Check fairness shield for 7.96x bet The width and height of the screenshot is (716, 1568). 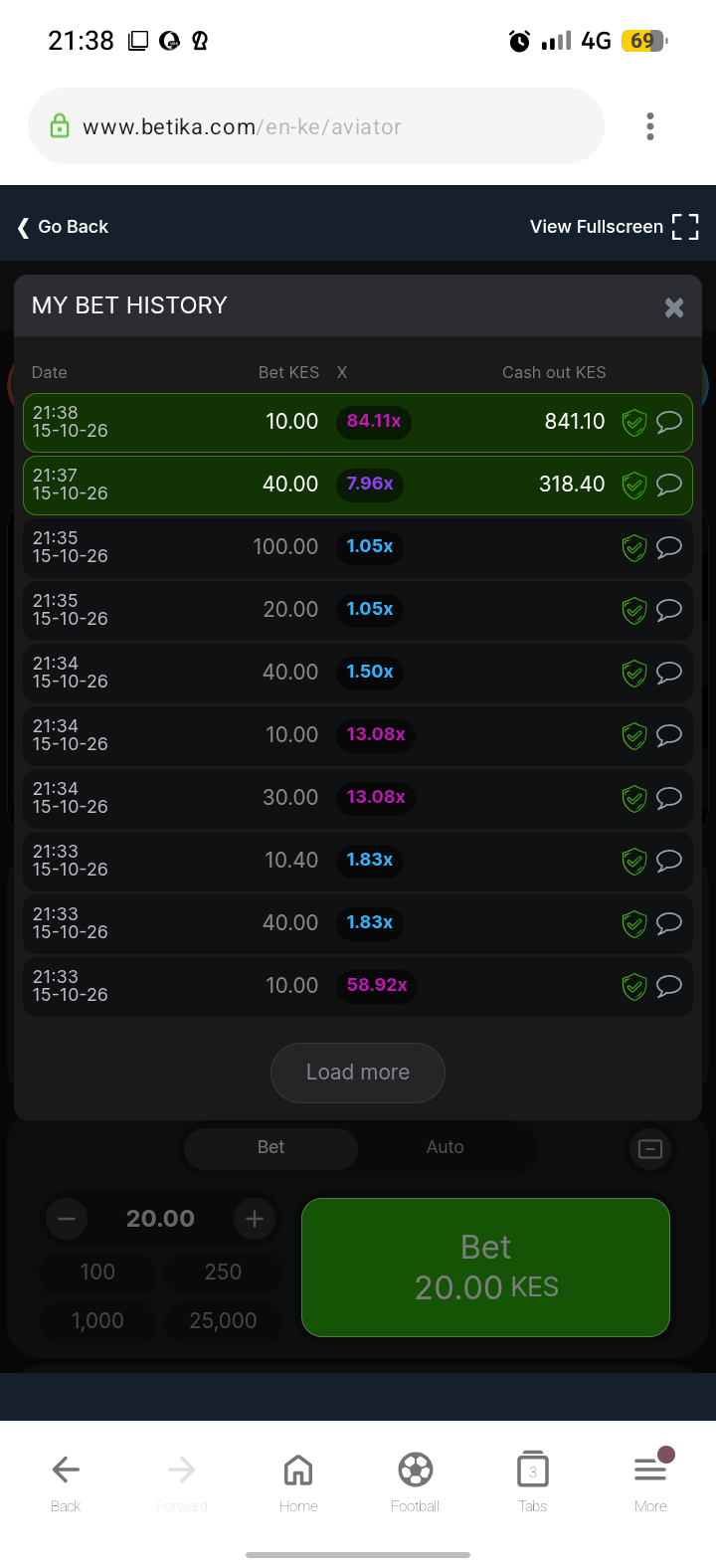[634, 486]
